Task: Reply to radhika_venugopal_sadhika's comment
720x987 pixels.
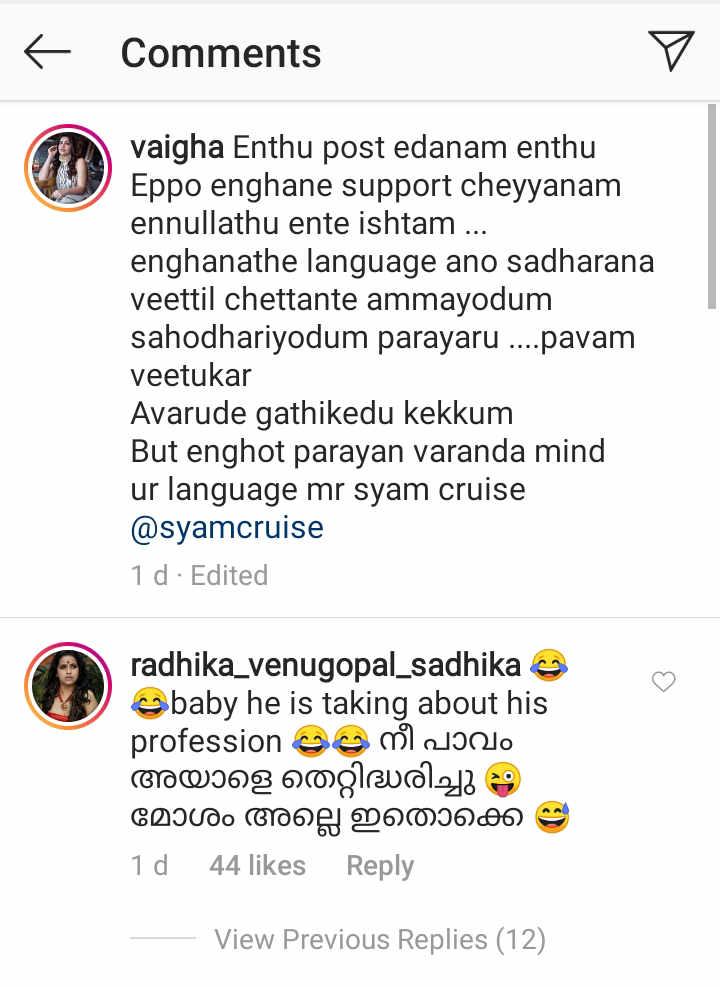Action: coord(380,865)
